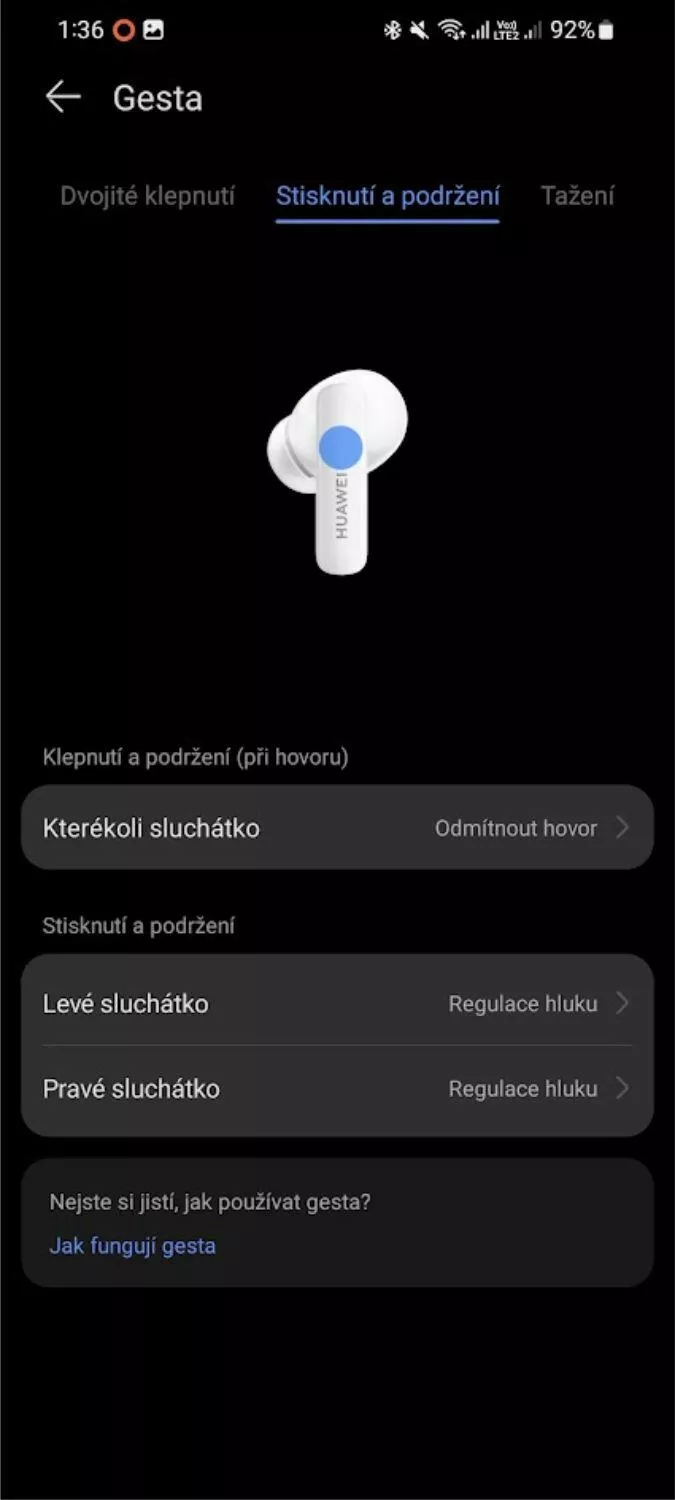The height and width of the screenshot is (1500, 675).
Task: Open the Jak fungují gesta link
Action: (133, 1245)
